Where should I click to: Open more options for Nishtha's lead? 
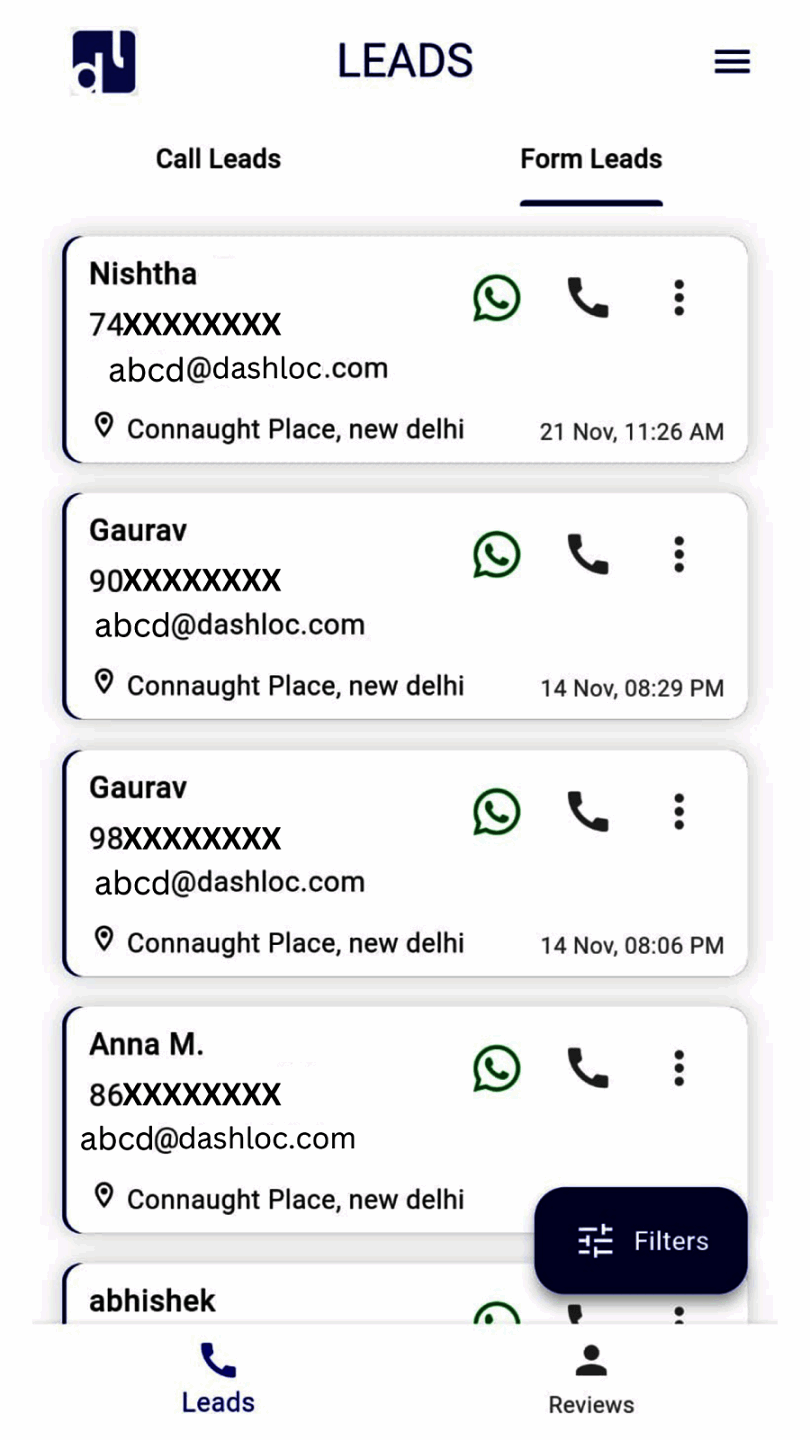[x=679, y=298]
